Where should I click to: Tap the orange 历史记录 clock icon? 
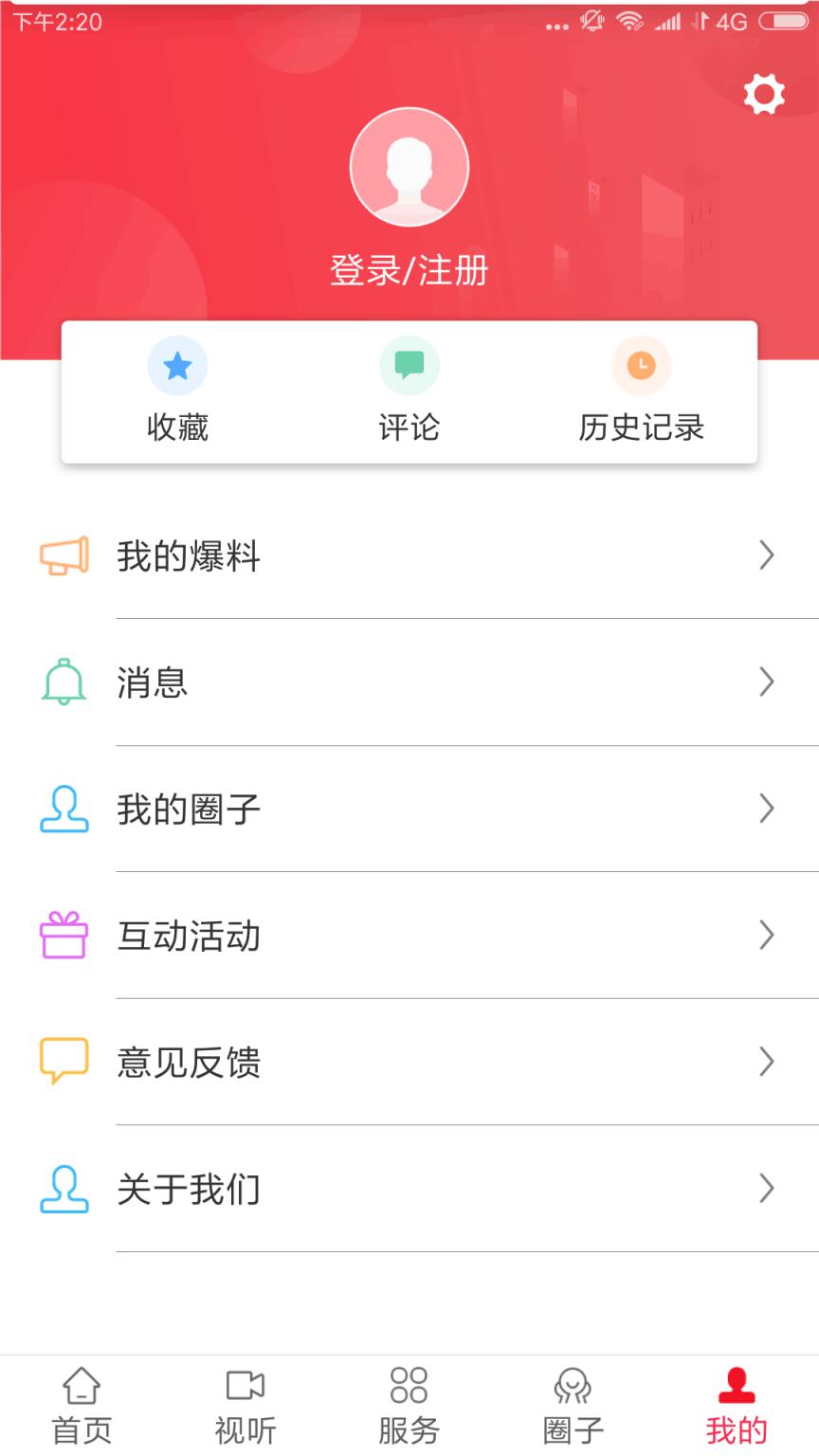coord(640,365)
